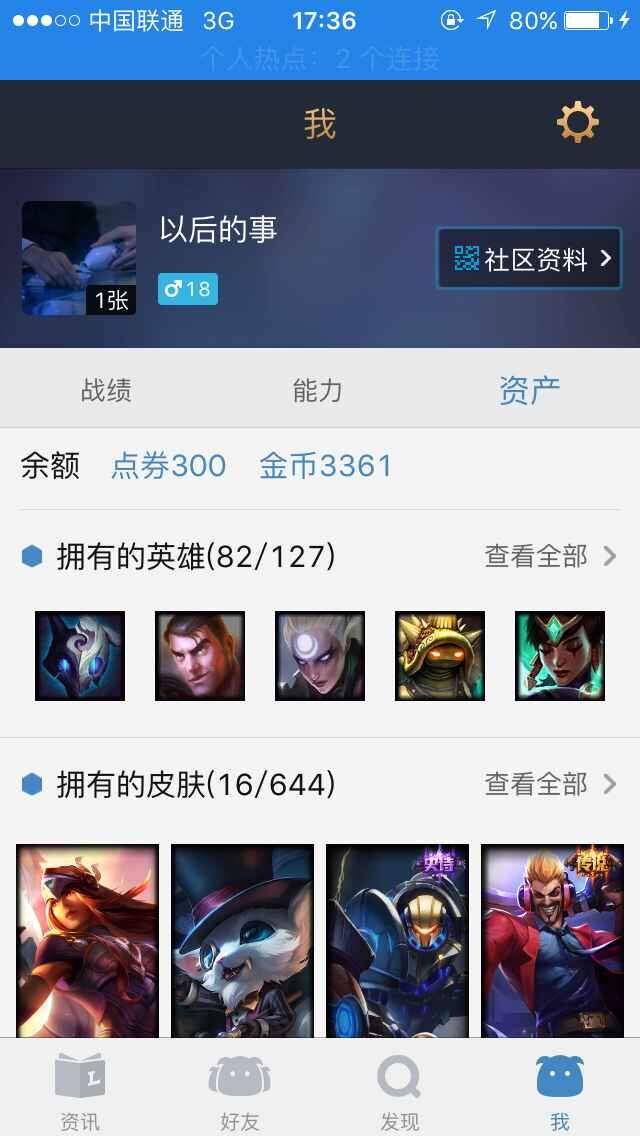The height and width of the screenshot is (1136, 640).
Task: Open the red-haired female skin card
Action: tap(88, 940)
